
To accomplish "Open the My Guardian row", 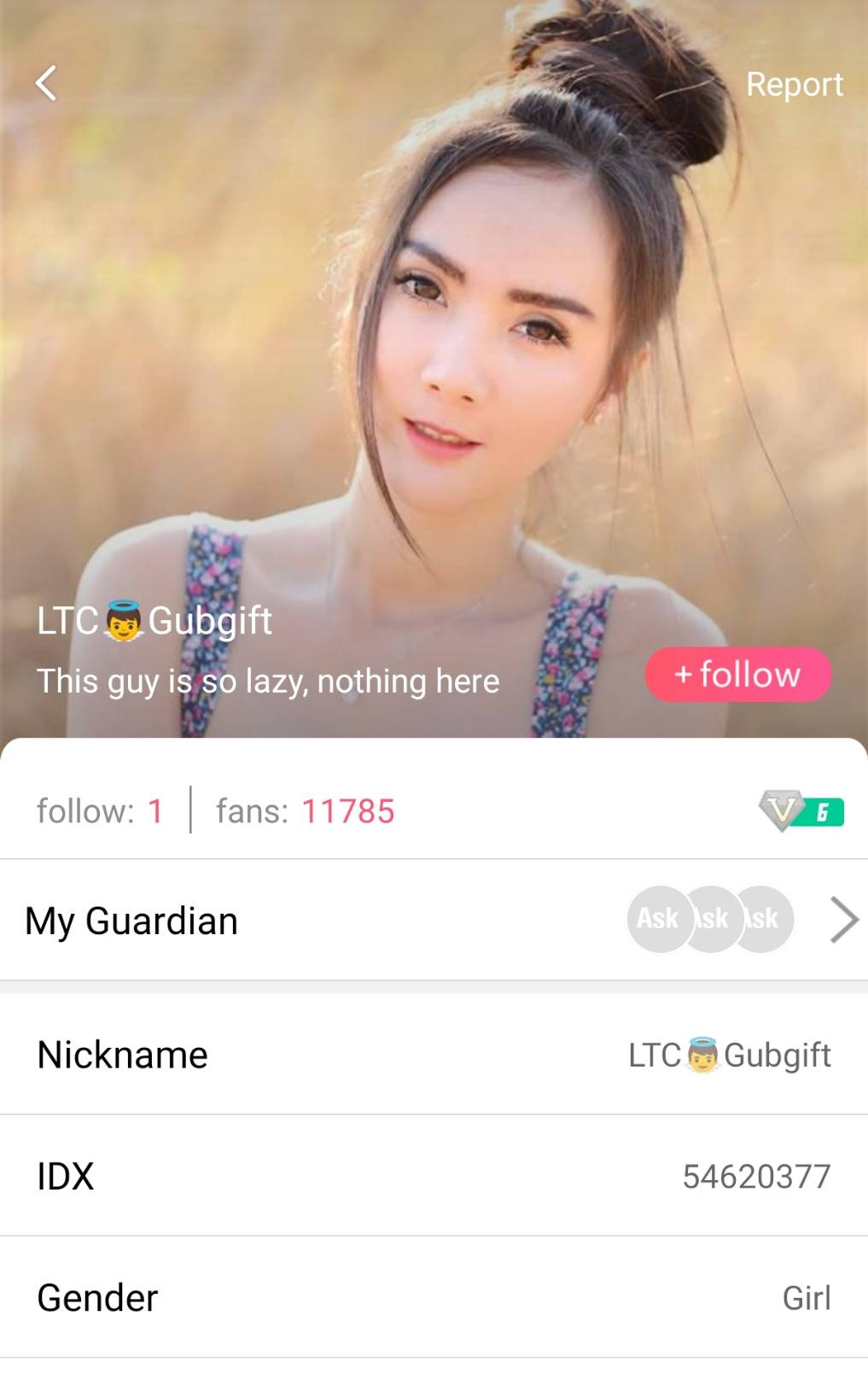I will (x=434, y=921).
